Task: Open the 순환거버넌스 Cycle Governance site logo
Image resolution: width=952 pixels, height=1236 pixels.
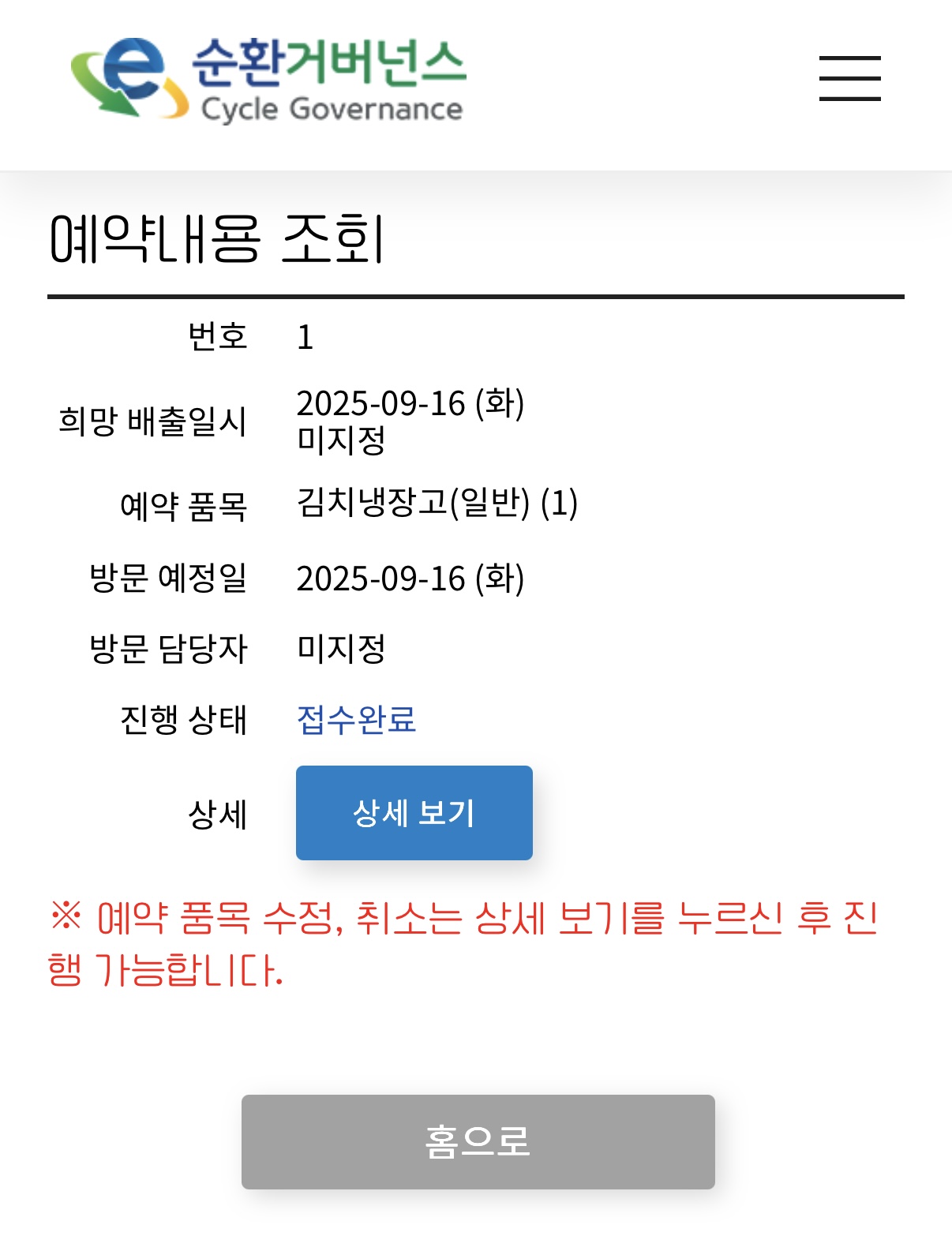Action: point(268,80)
